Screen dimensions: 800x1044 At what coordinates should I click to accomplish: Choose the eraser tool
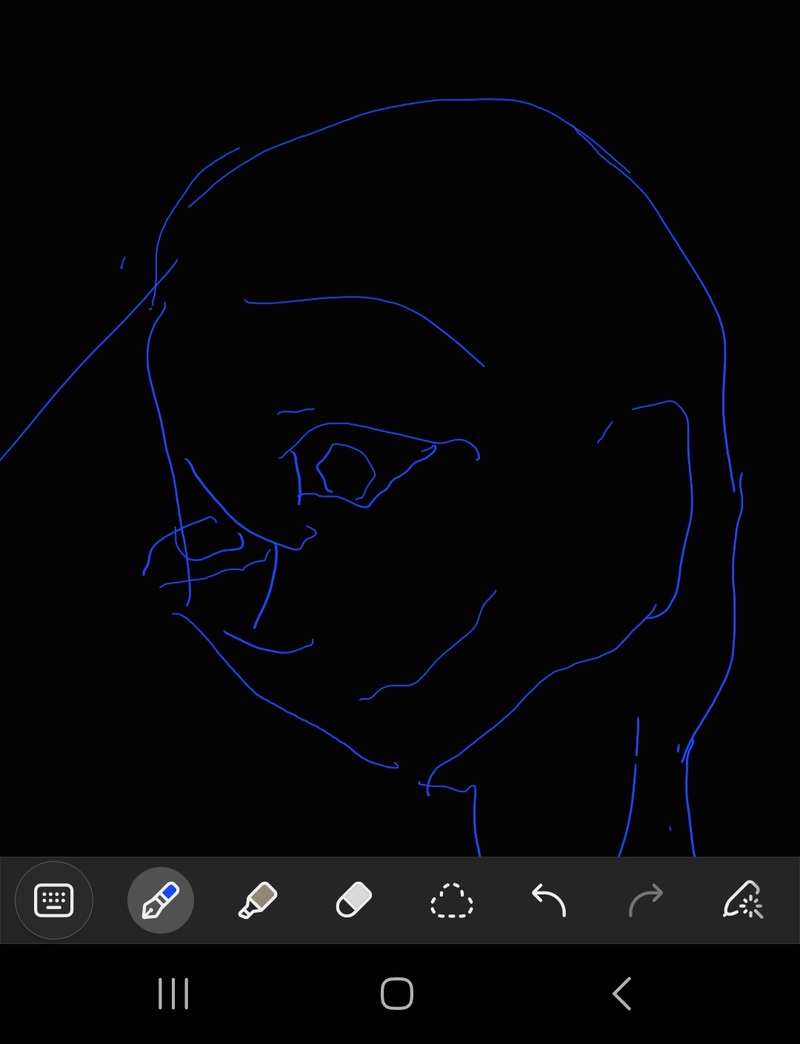(x=354, y=900)
